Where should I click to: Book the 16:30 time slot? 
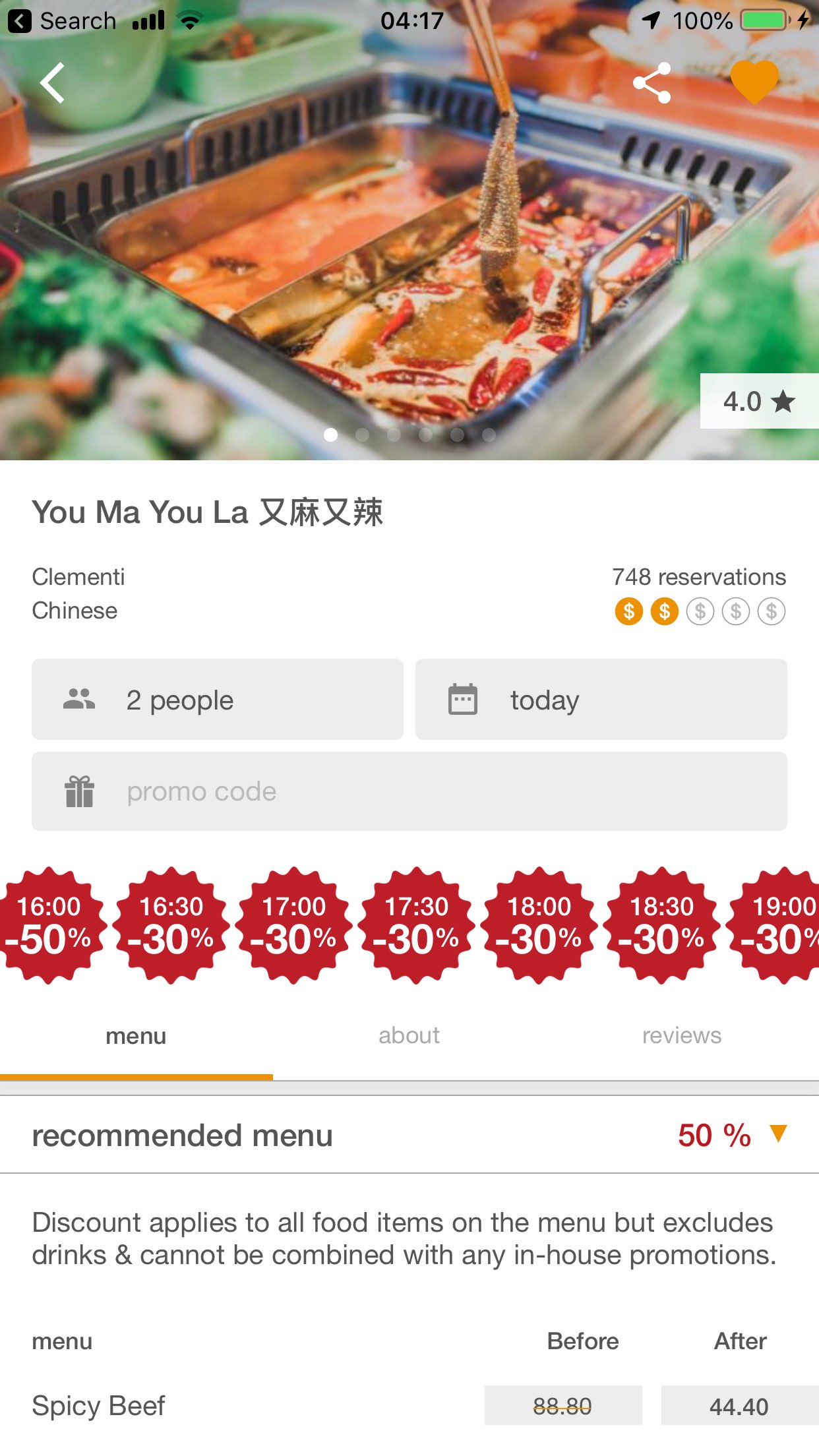tap(171, 925)
